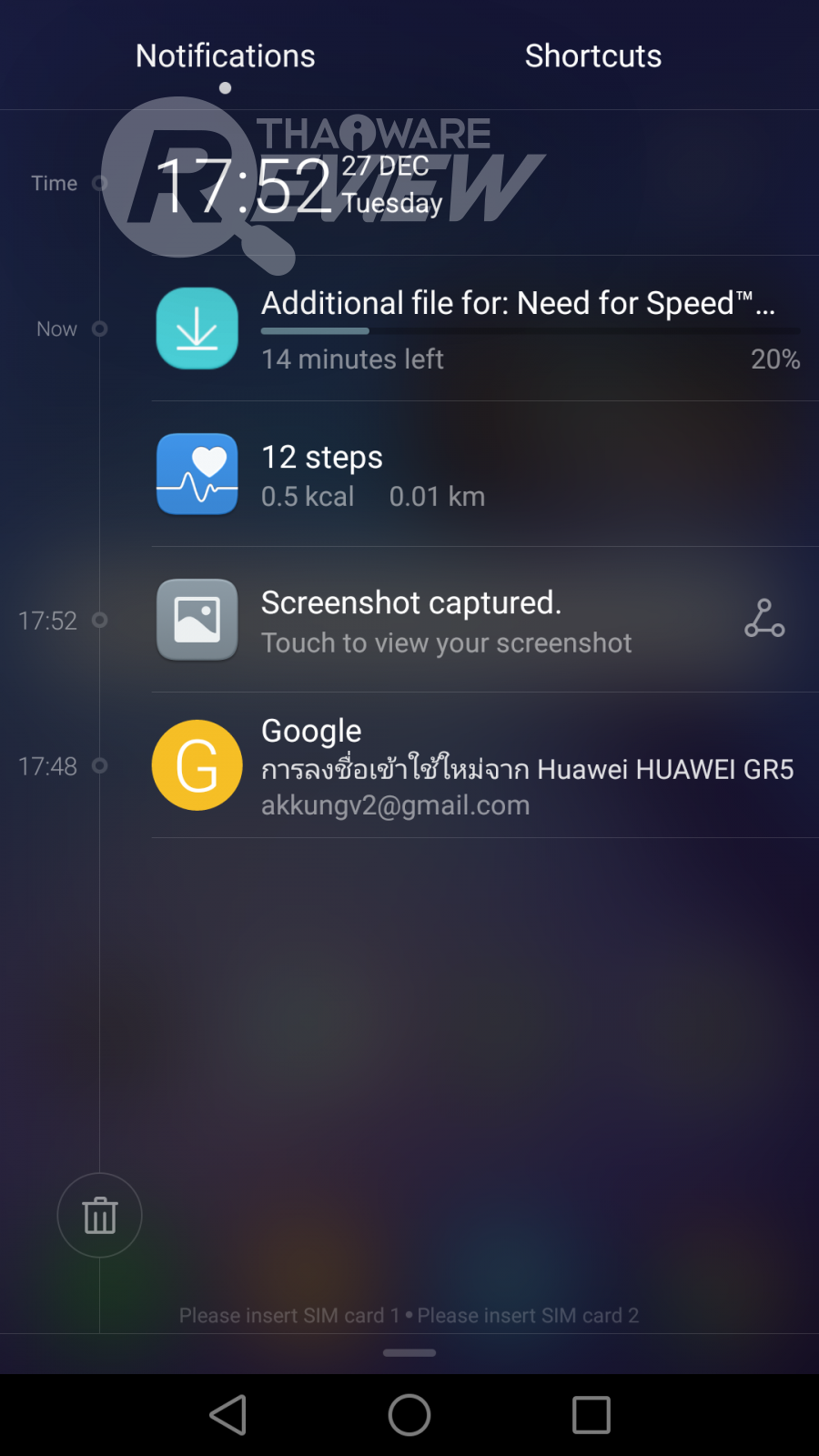
Task: Share the captured screenshot
Action: click(x=764, y=619)
